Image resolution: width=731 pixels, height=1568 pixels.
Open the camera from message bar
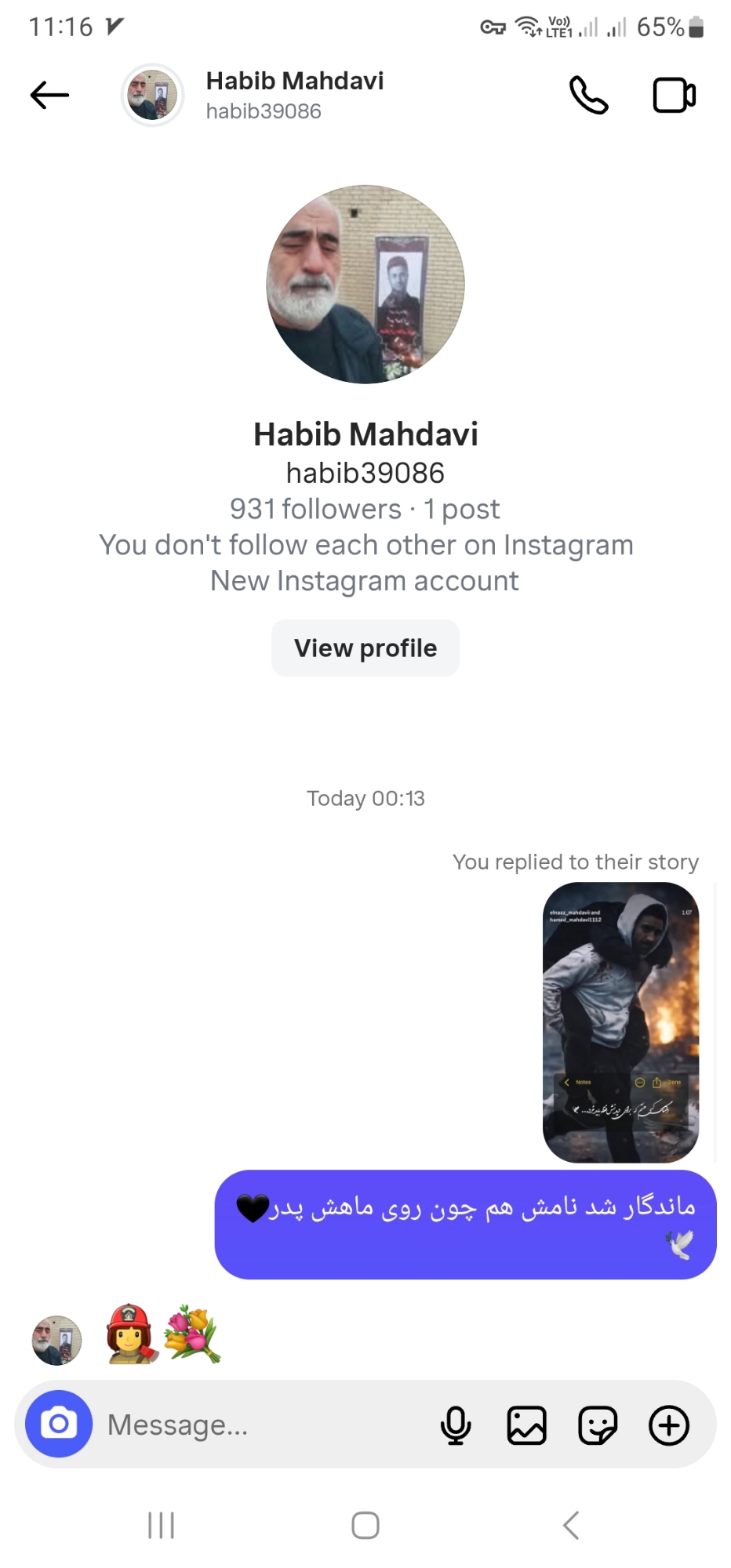click(x=59, y=1425)
